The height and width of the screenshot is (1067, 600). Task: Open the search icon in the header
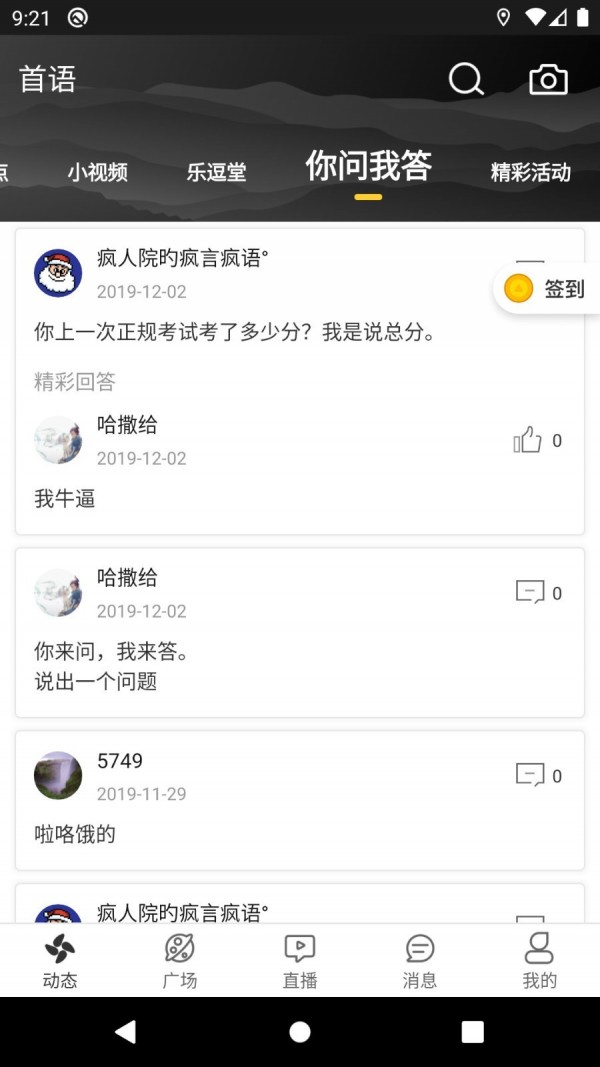(466, 79)
